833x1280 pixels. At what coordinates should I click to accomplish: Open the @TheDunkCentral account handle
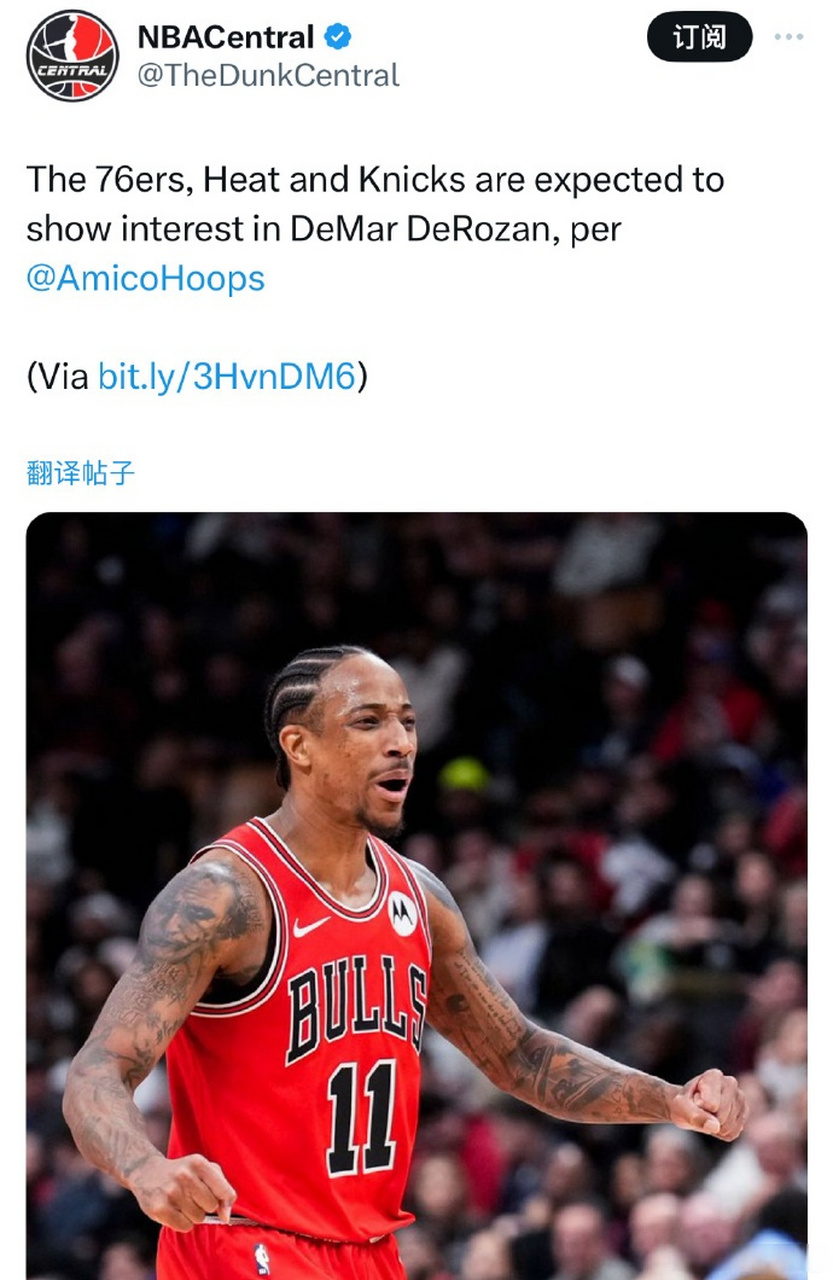point(267,75)
